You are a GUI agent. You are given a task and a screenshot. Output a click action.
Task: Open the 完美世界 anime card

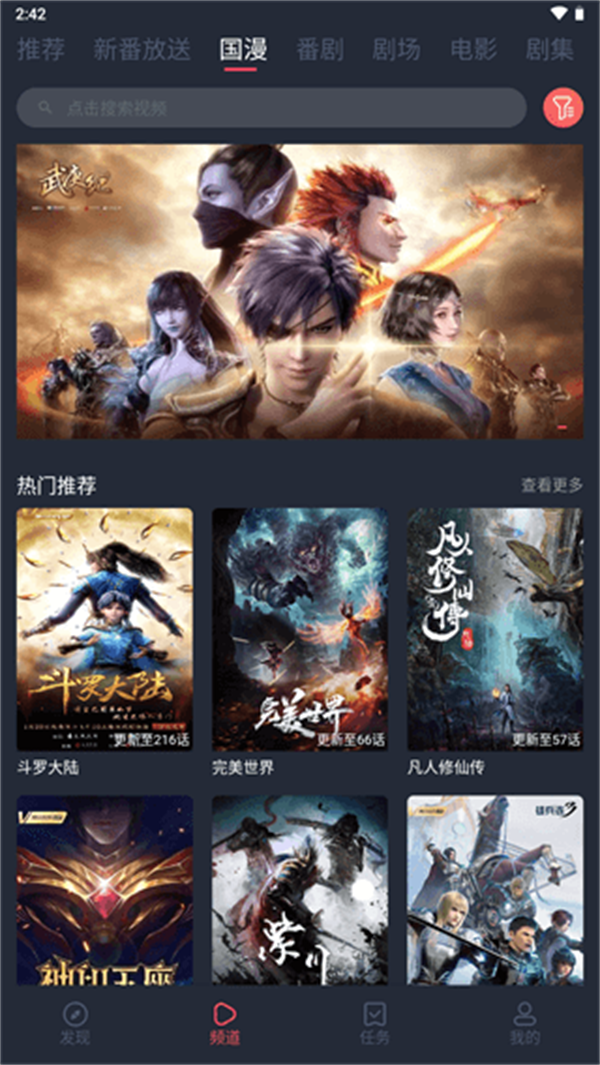[x=300, y=630]
